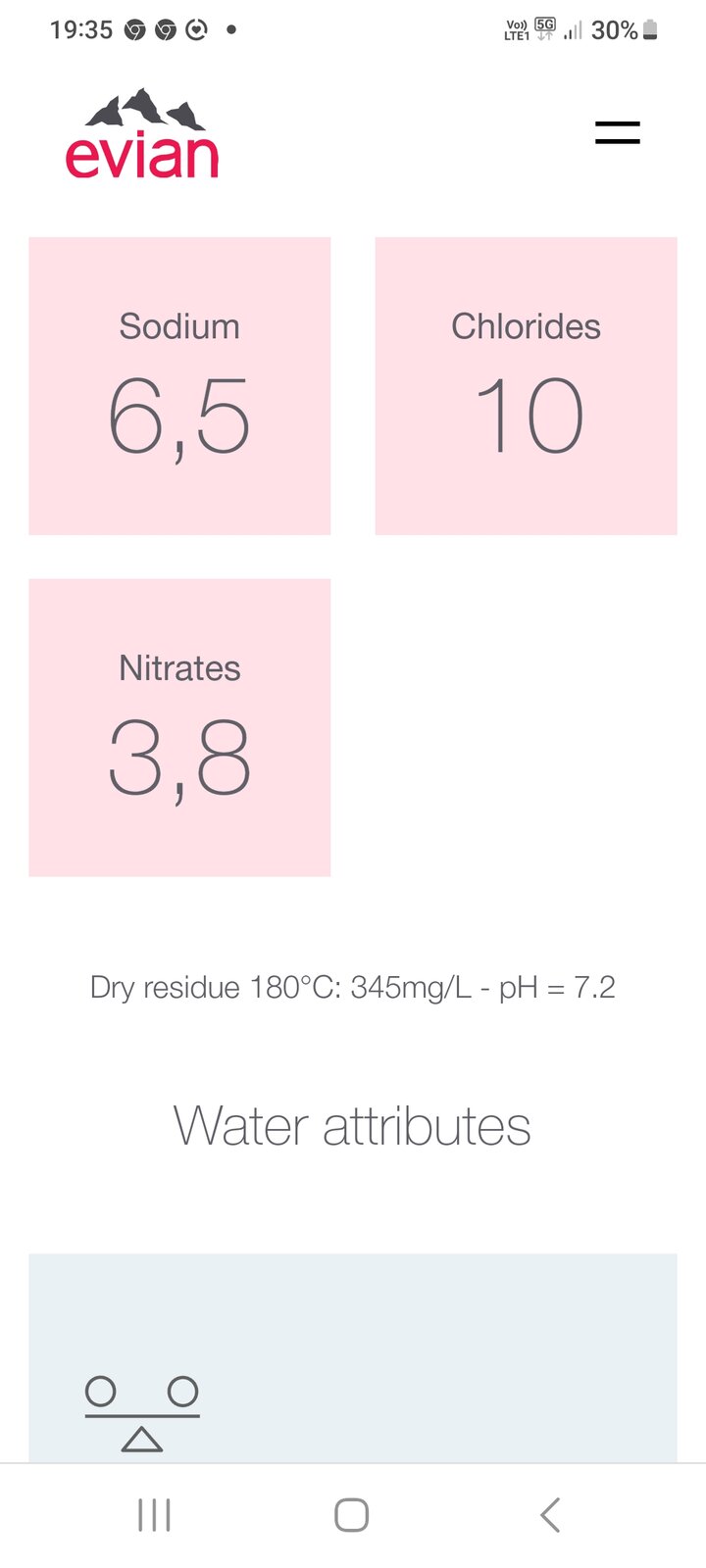Screen dimensions: 706x1568
Task: Go back using the system back button
Action: click(550, 1514)
